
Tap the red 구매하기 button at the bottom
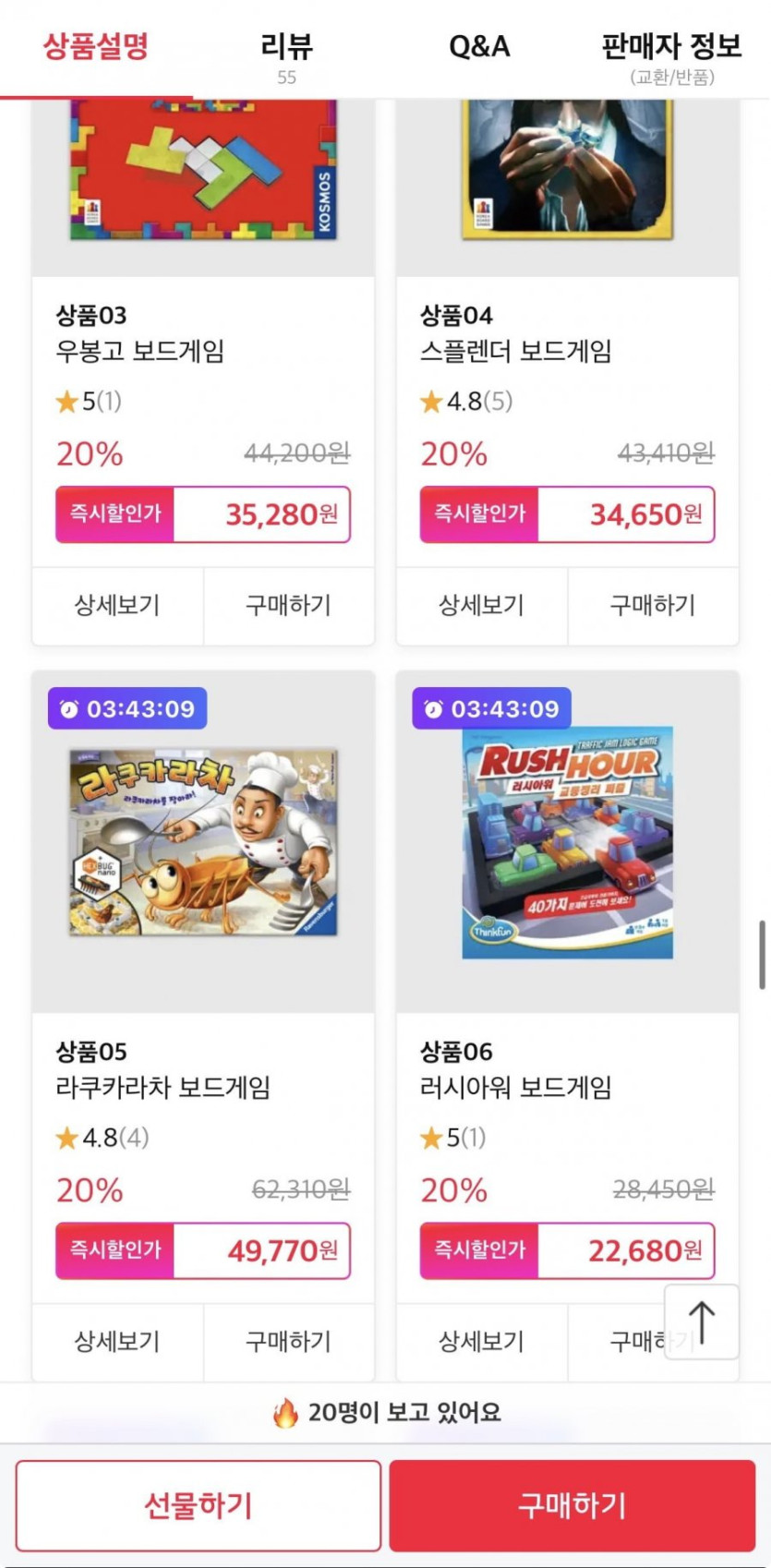point(572,1505)
